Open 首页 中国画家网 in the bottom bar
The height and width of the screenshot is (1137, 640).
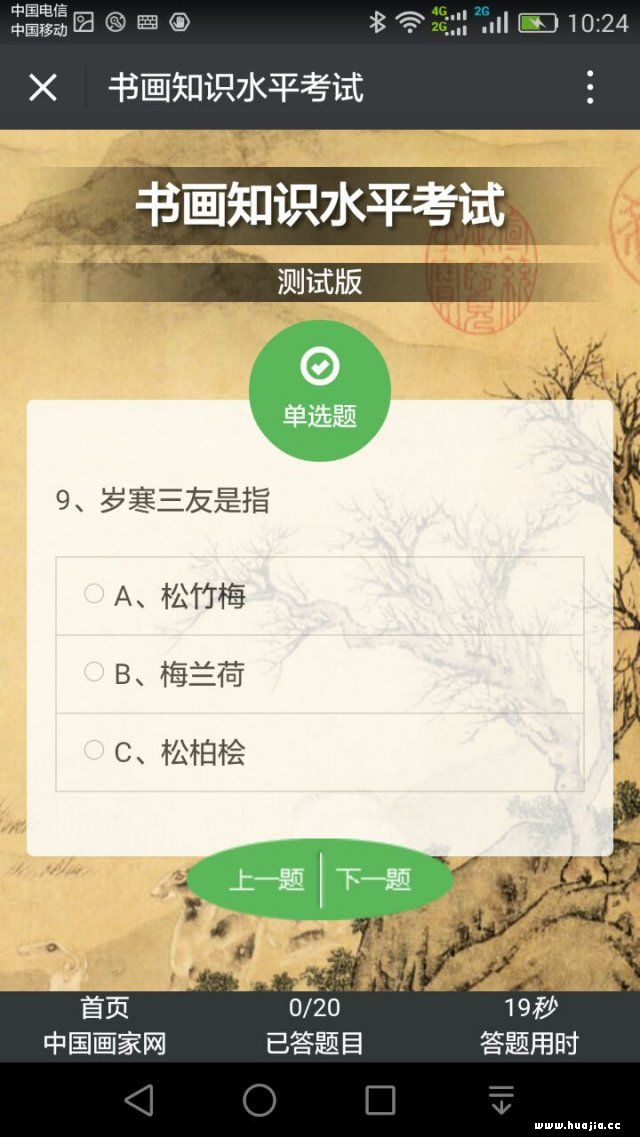coord(105,1026)
